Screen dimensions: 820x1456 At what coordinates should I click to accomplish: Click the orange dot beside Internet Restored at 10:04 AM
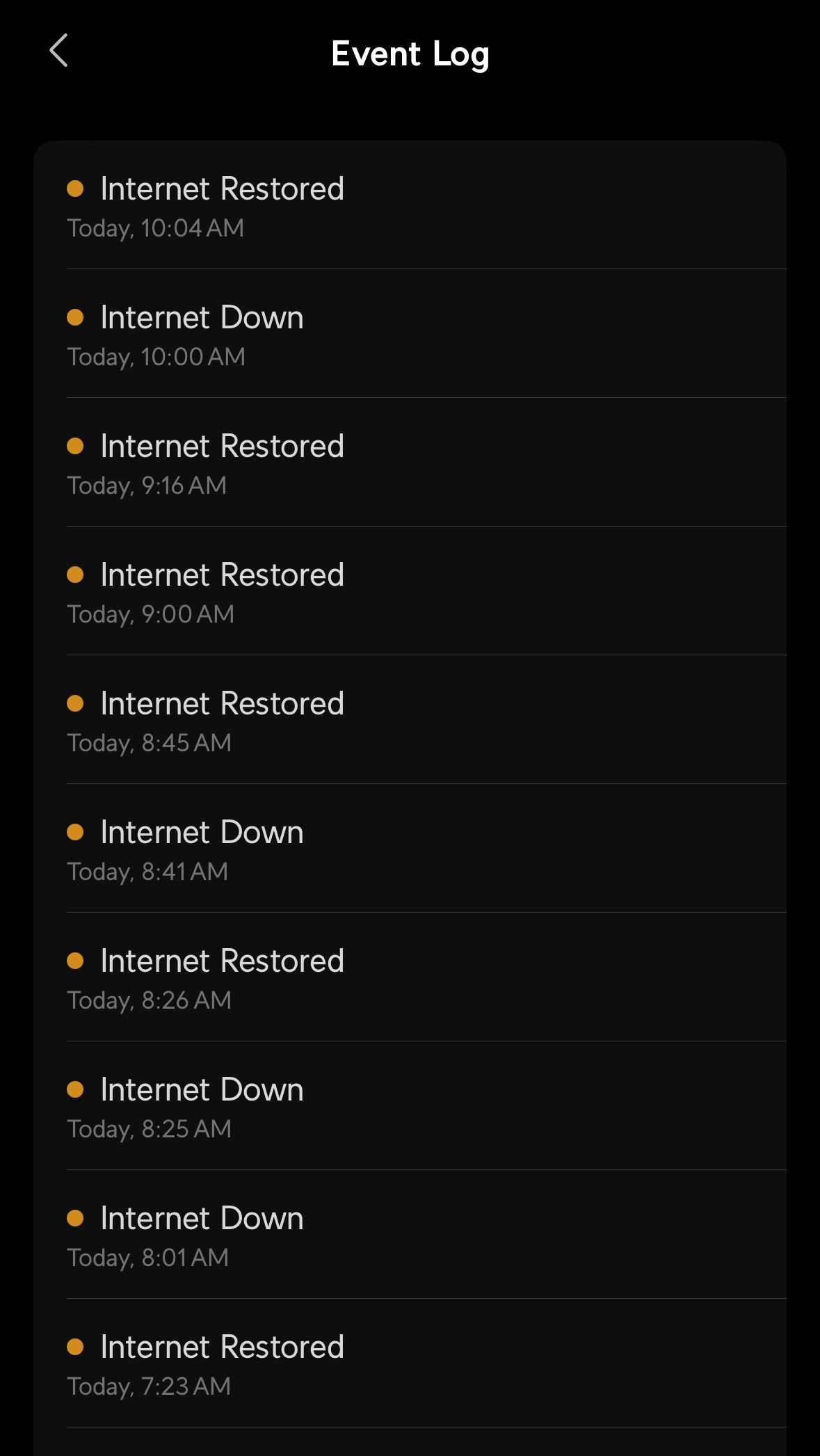(x=77, y=189)
